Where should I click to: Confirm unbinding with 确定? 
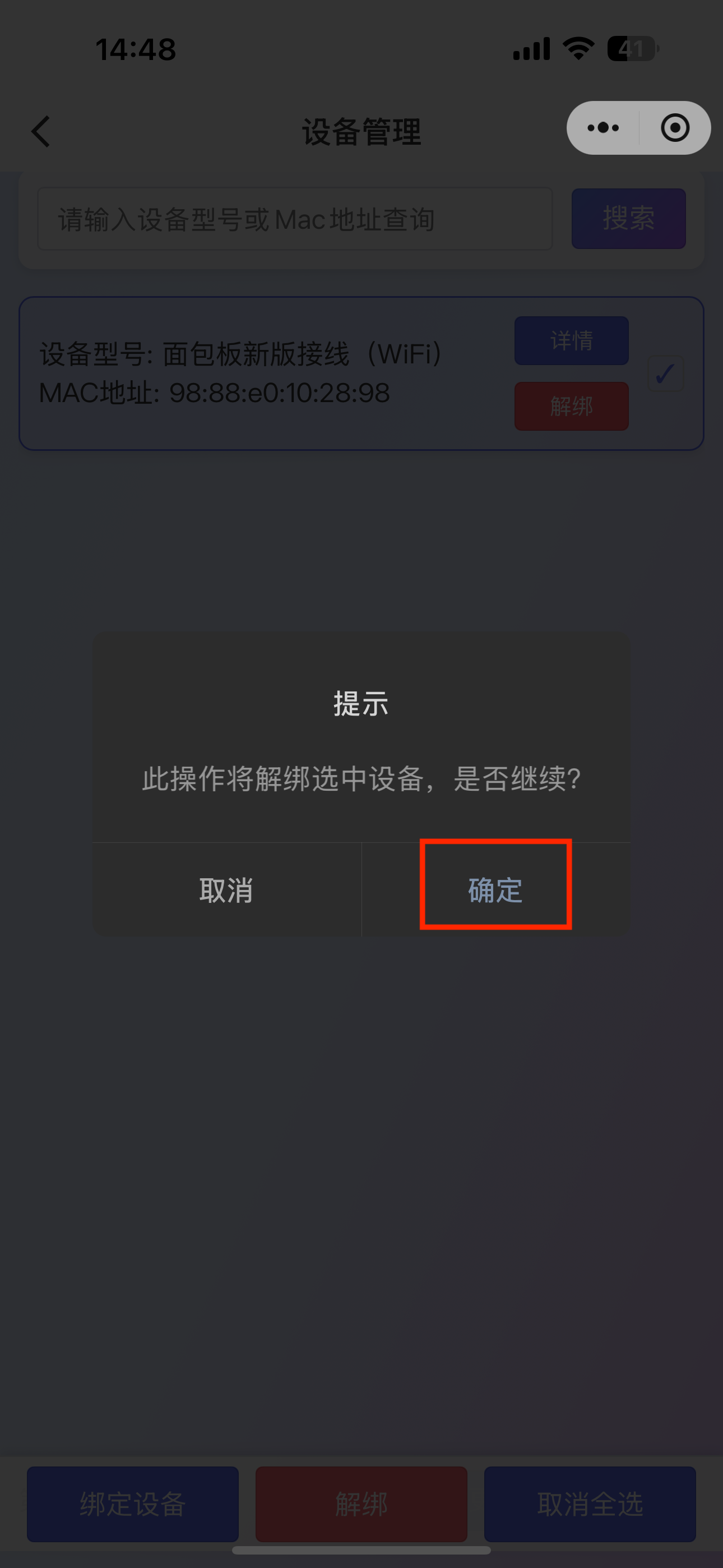coord(495,889)
